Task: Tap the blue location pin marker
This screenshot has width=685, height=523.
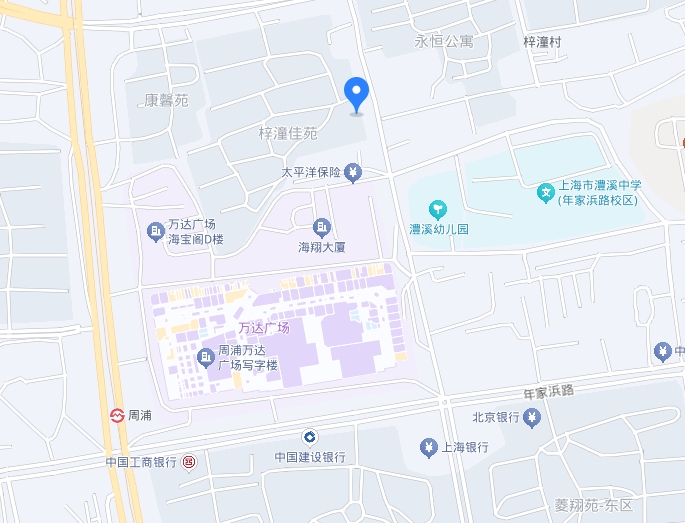Action: (357, 95)
